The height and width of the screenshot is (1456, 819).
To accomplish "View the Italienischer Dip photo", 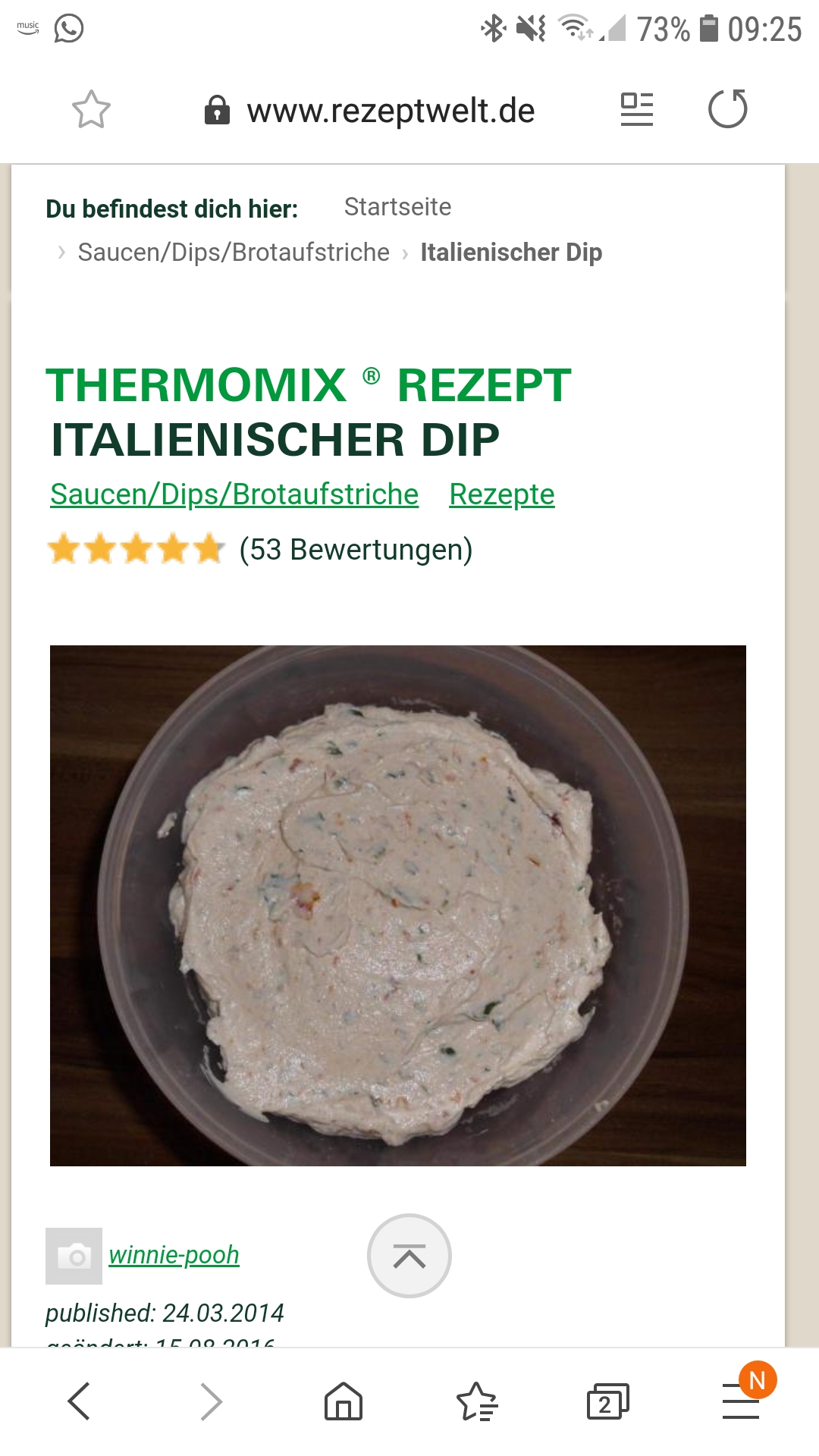I will coord(397,905).
